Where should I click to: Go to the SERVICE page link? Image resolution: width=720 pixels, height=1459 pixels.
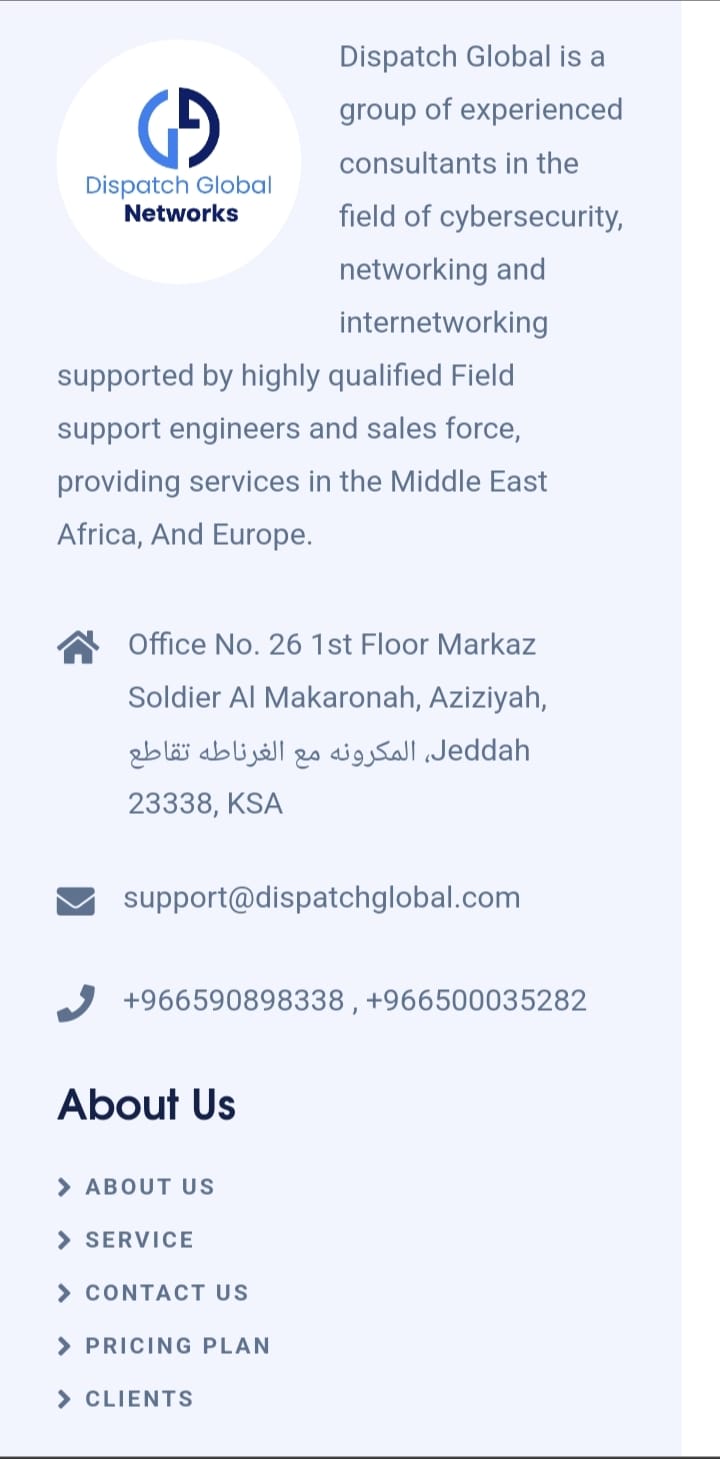tap(139, 1240)
